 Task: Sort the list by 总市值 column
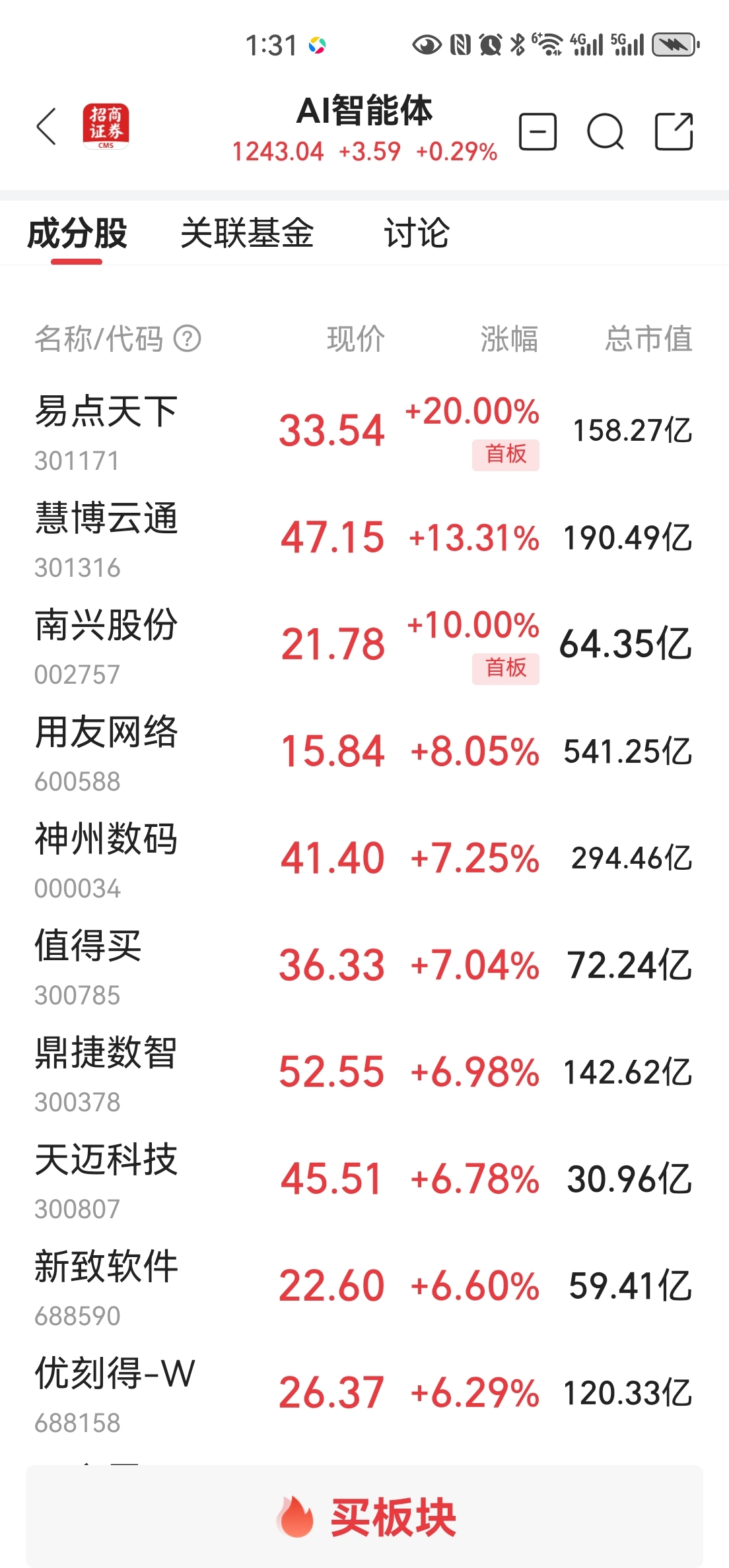click(648, 339)
